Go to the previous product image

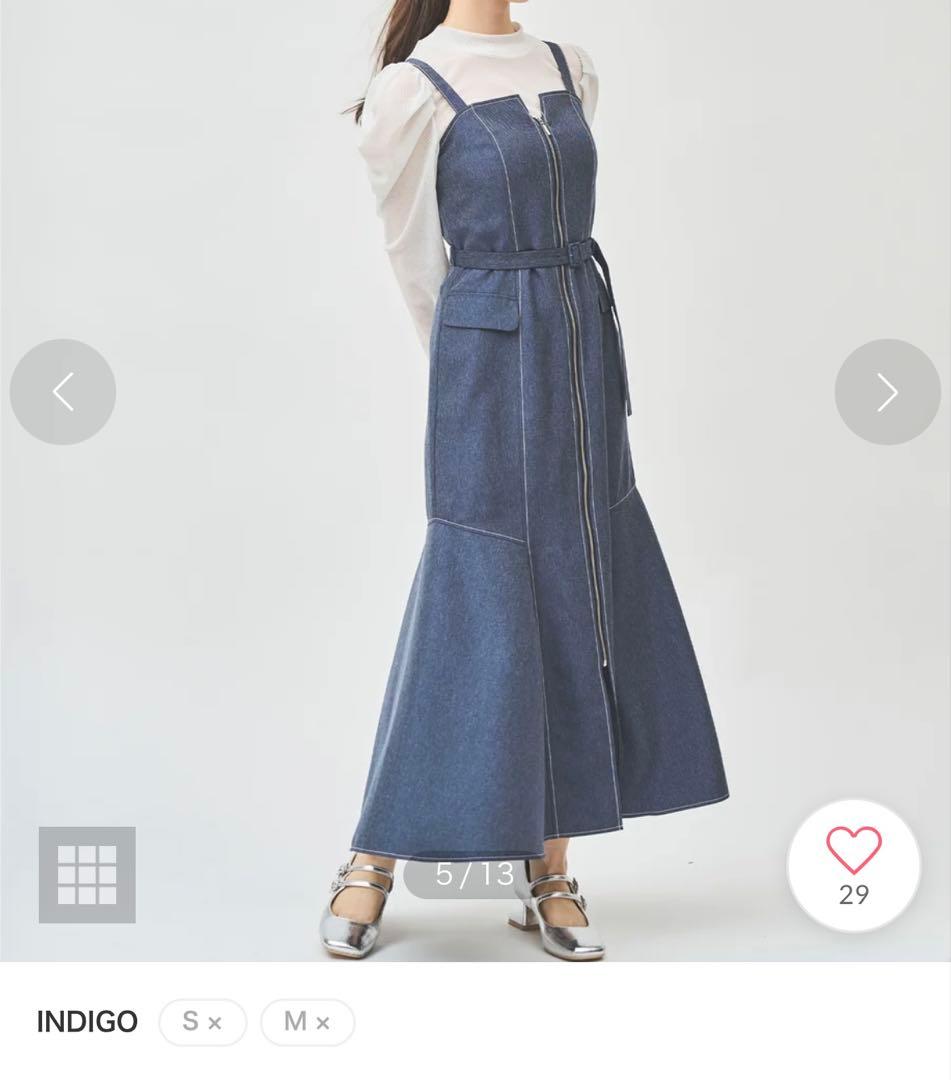click(x=63, y=391)
